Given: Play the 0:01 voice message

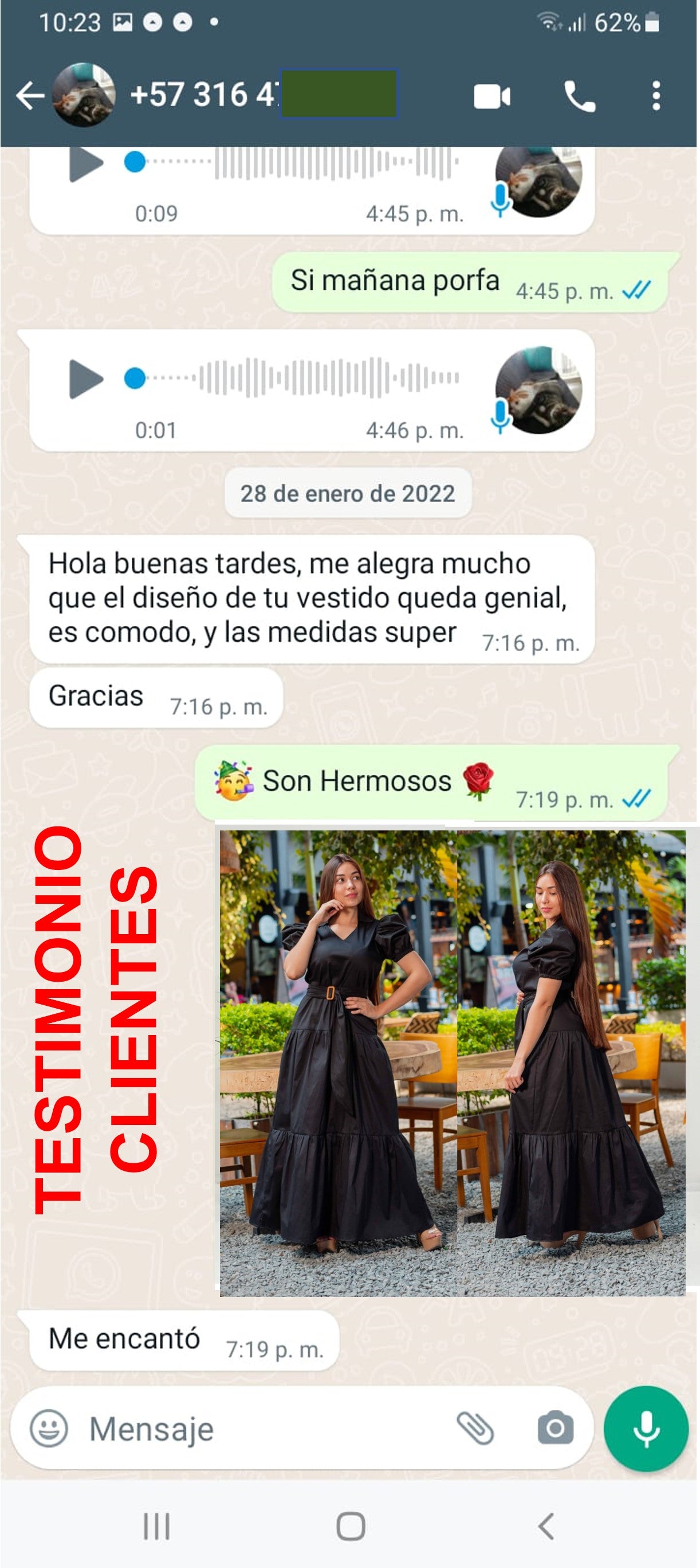Looking at the screenshot, I should click(x=86, y=379).
